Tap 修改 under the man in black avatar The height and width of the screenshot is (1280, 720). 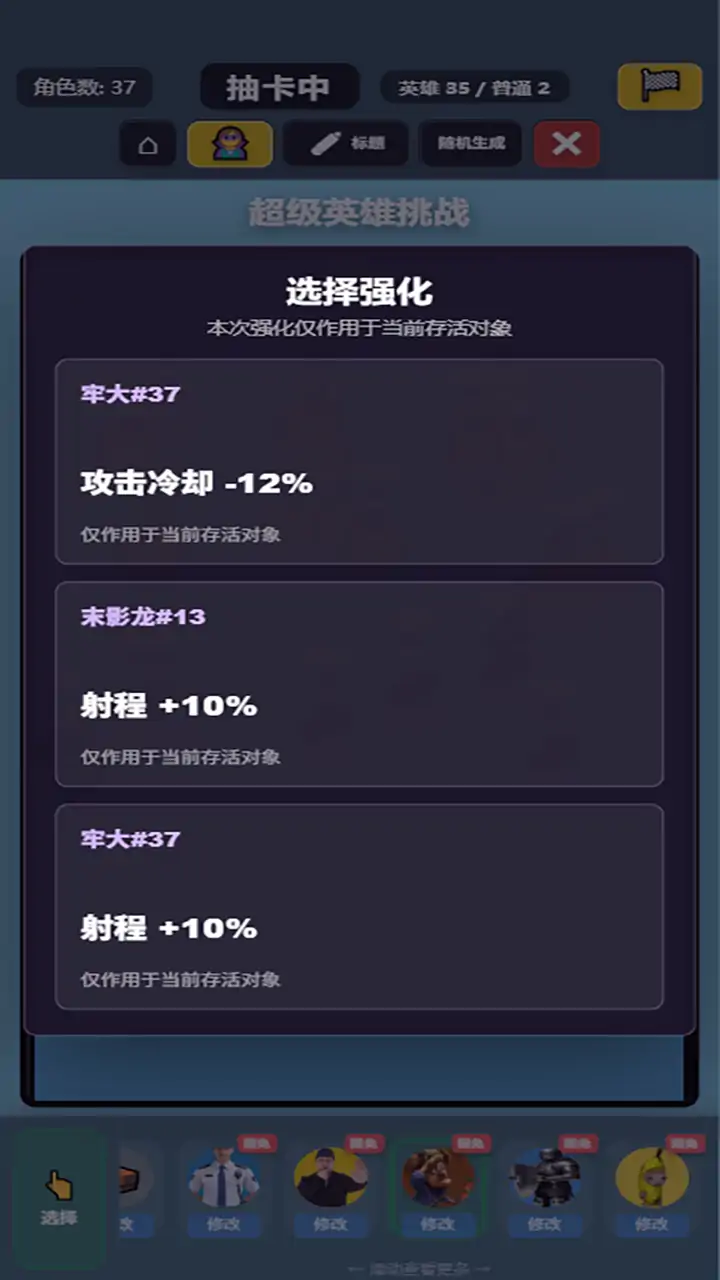pos(330,1224)
